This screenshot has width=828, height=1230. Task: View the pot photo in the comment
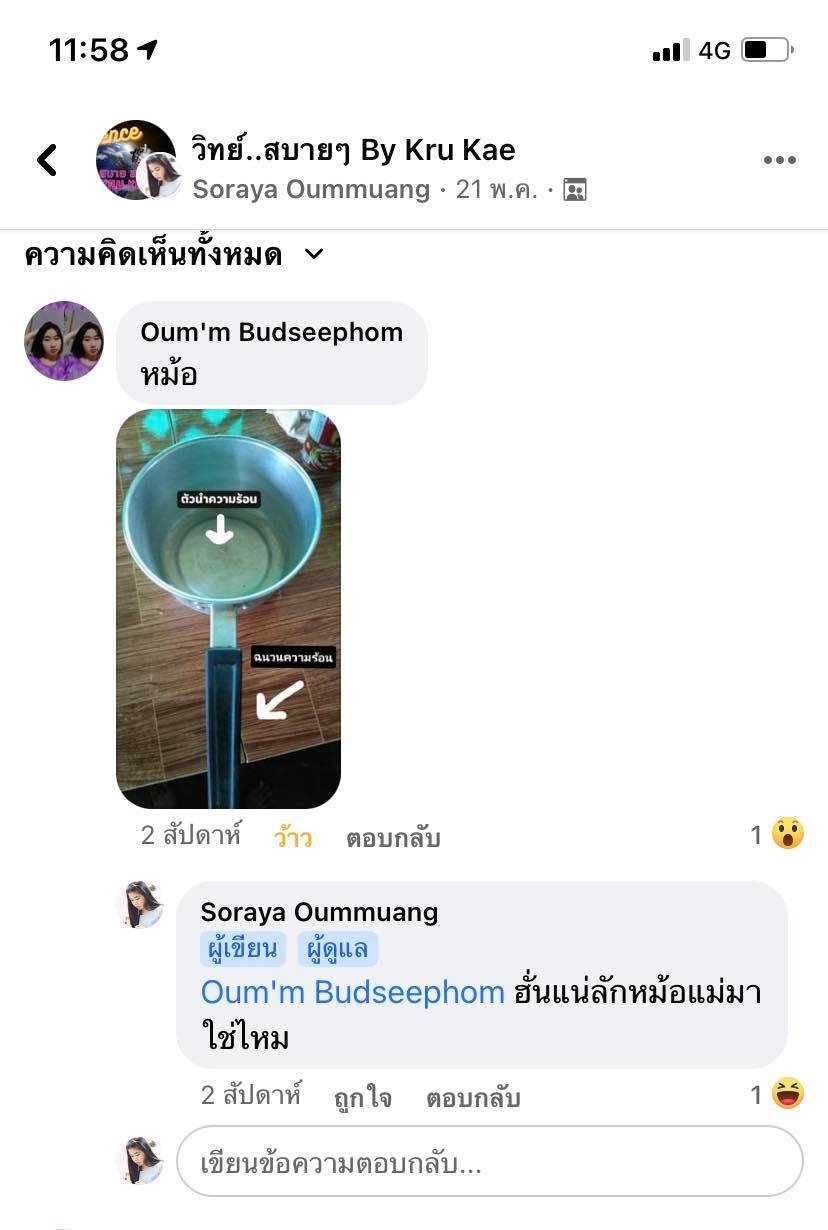(x=228, y=608)
